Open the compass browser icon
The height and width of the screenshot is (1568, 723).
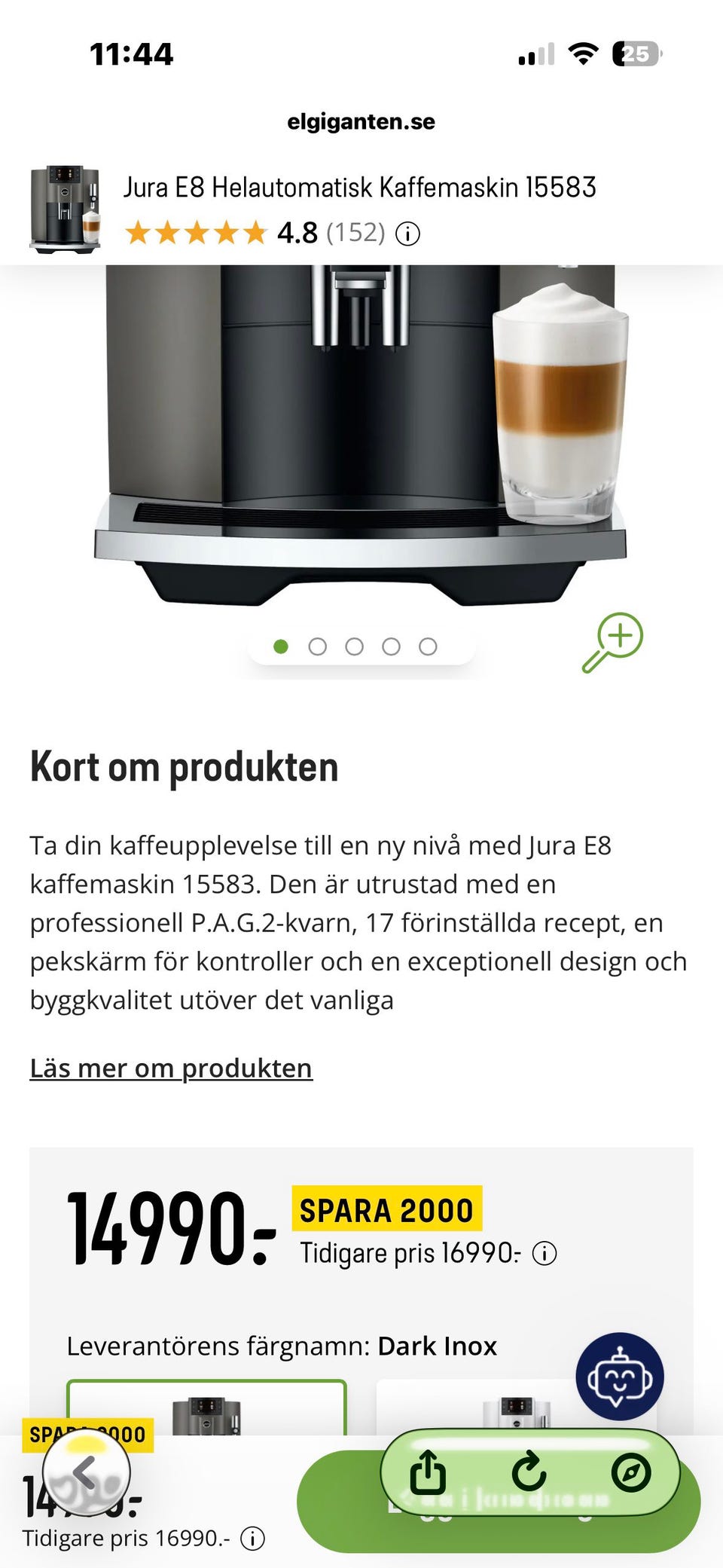pos(631,1473)
